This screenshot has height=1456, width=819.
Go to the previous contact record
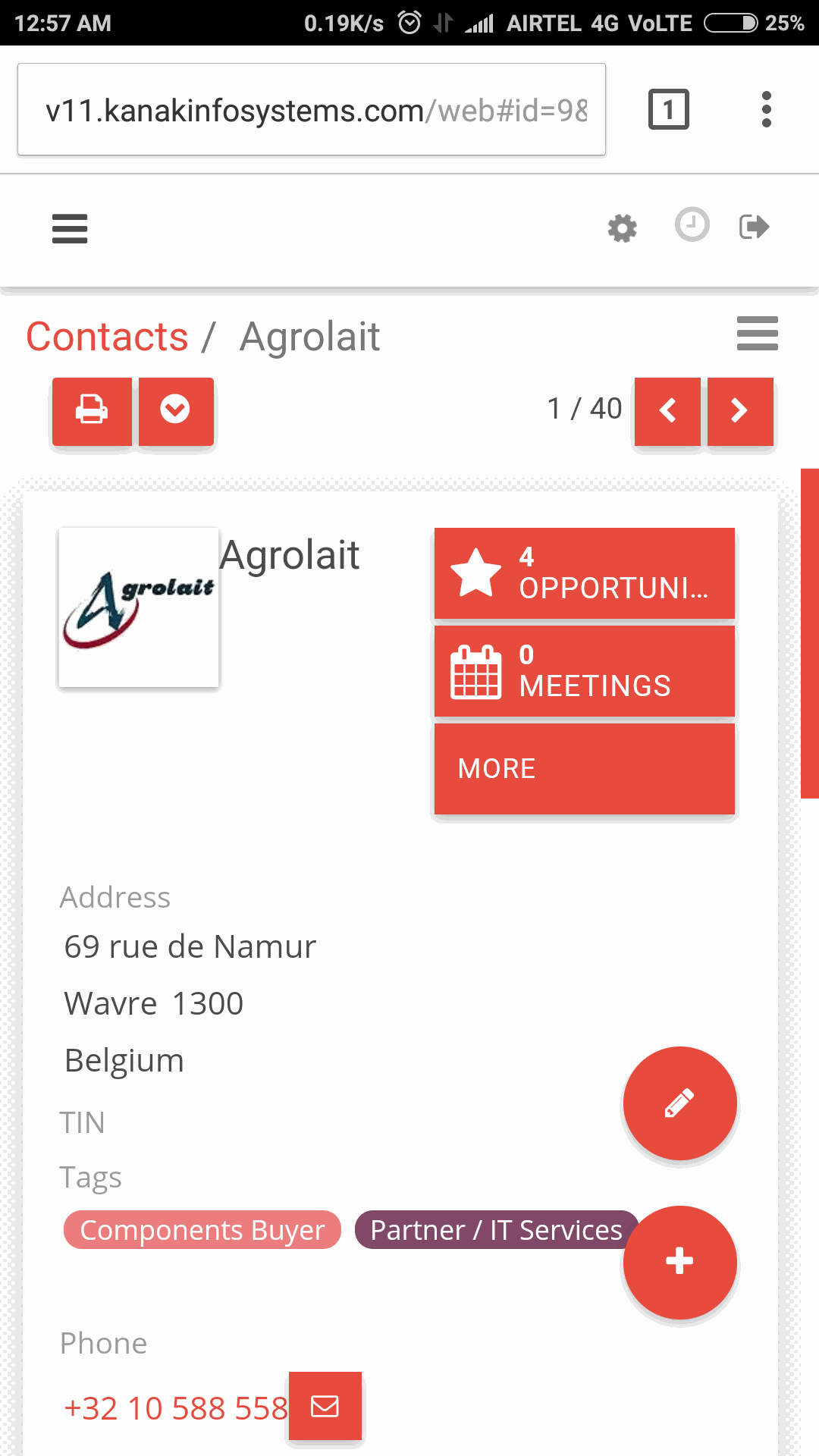tap(667, 411)
